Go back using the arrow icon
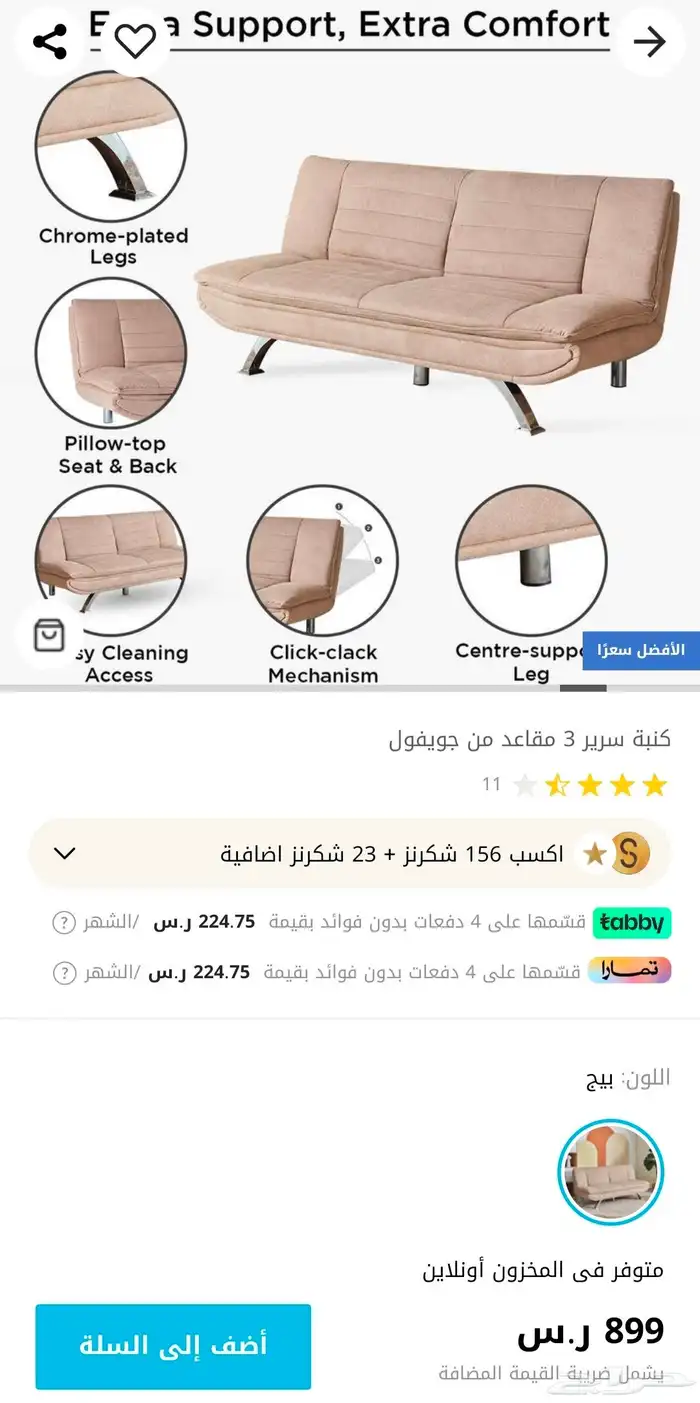 point(650,42)
